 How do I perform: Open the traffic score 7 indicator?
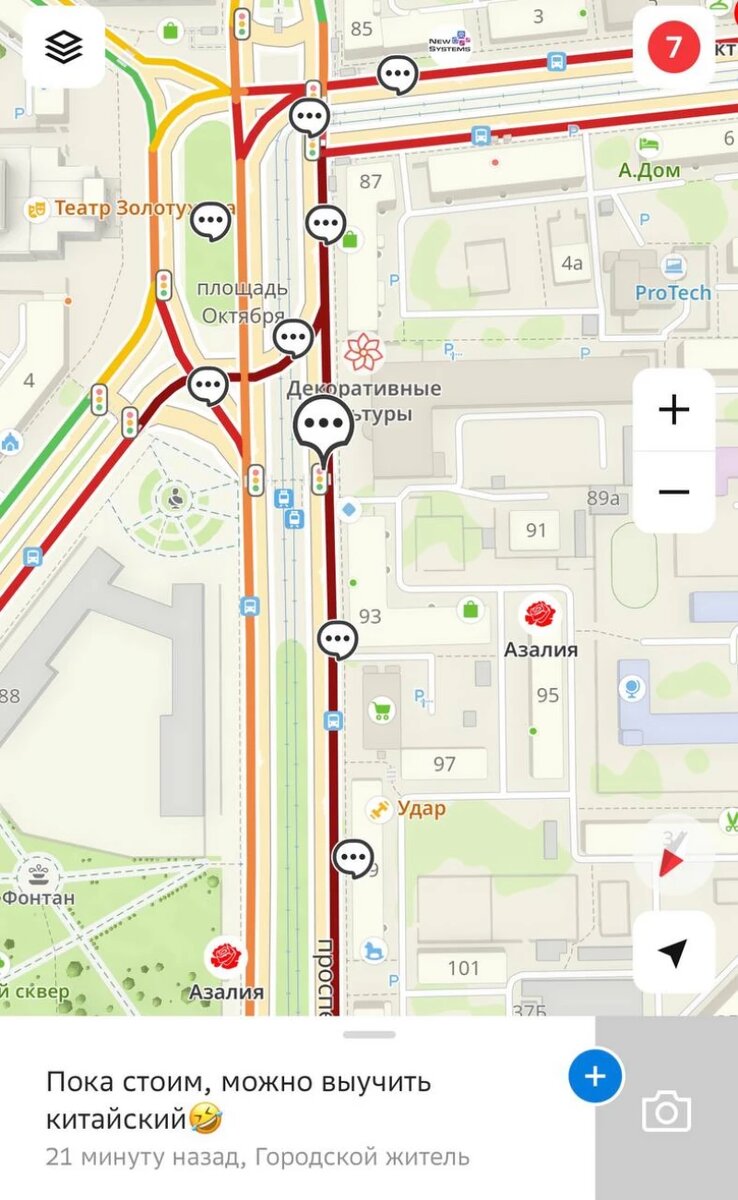point(674,46)
